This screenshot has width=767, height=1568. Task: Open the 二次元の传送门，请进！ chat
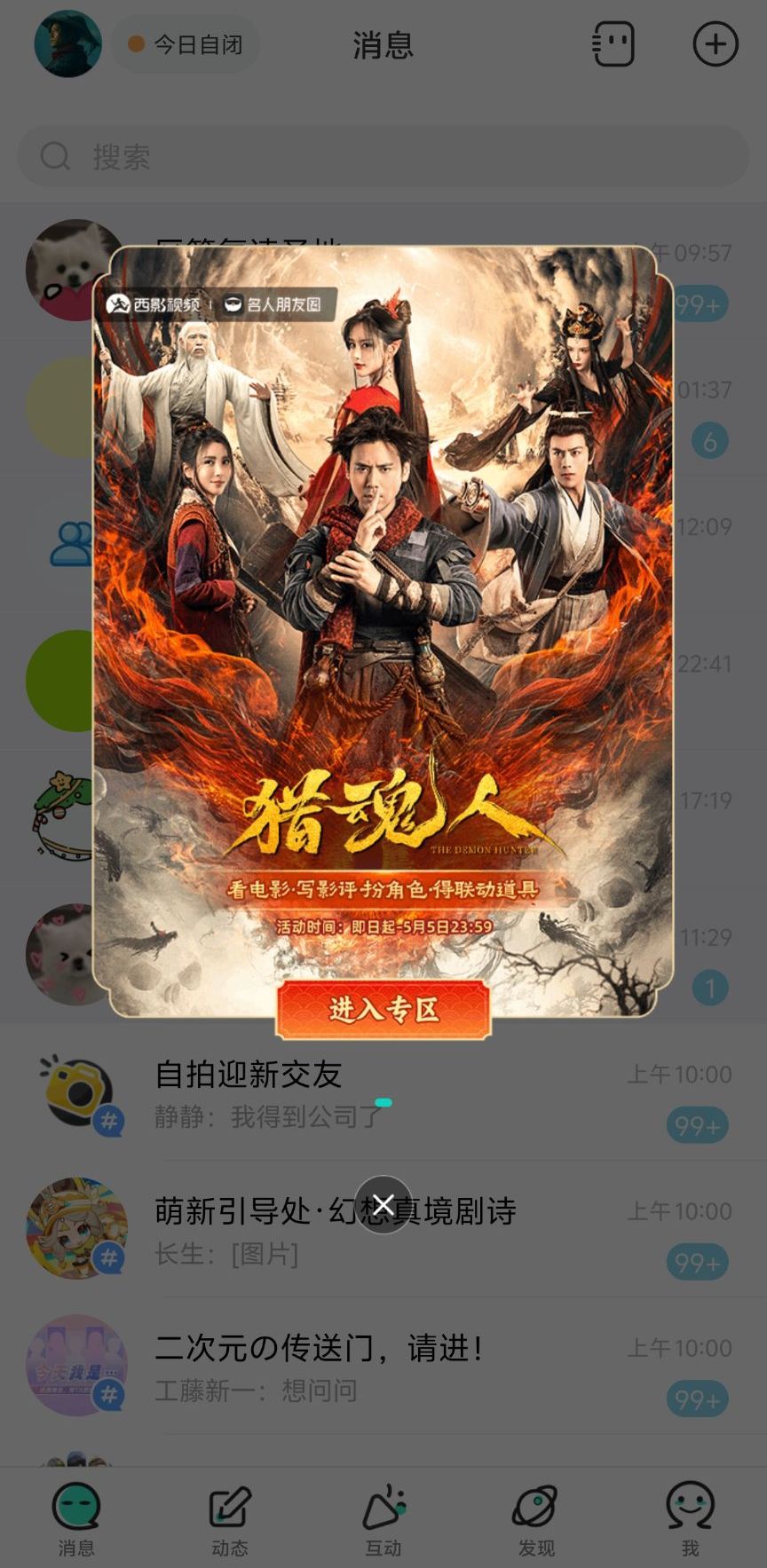click(x=383, y=1367)
